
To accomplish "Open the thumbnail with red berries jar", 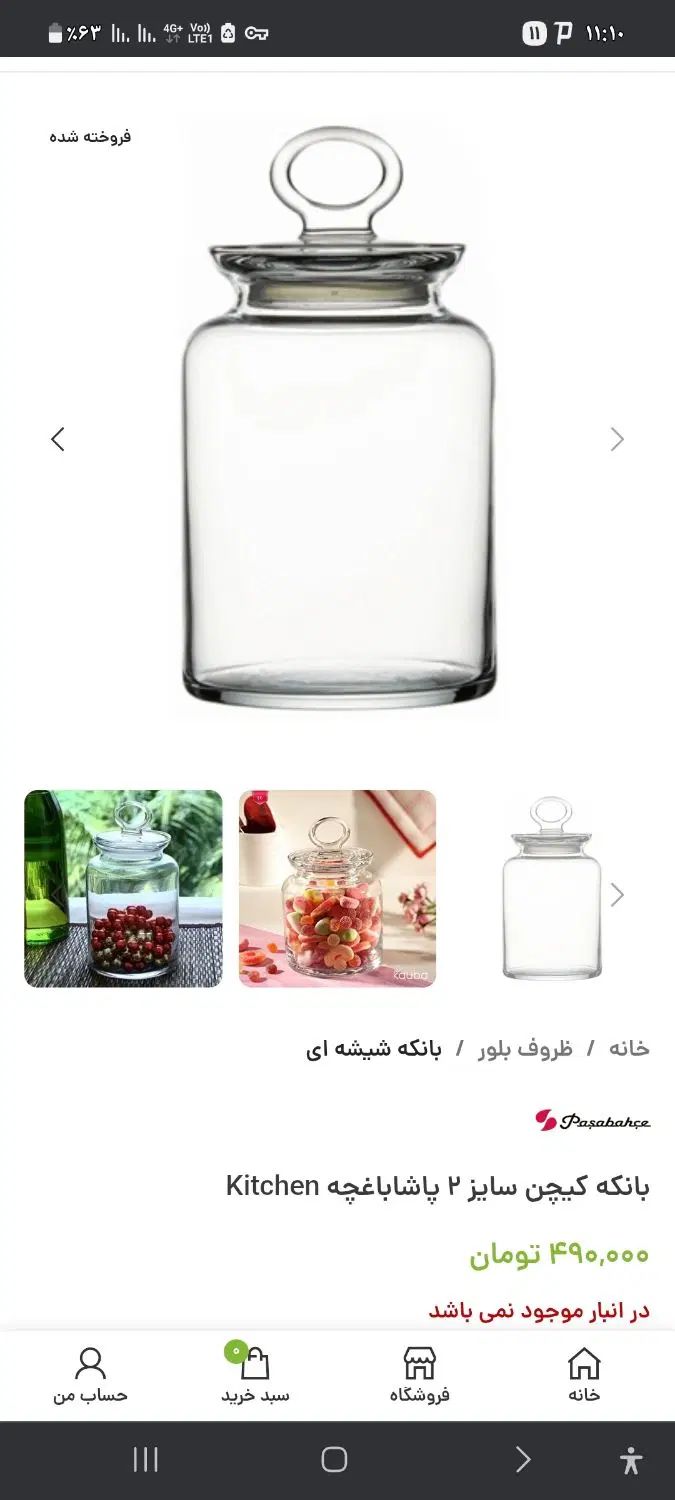I will click(x=123, y=889).
